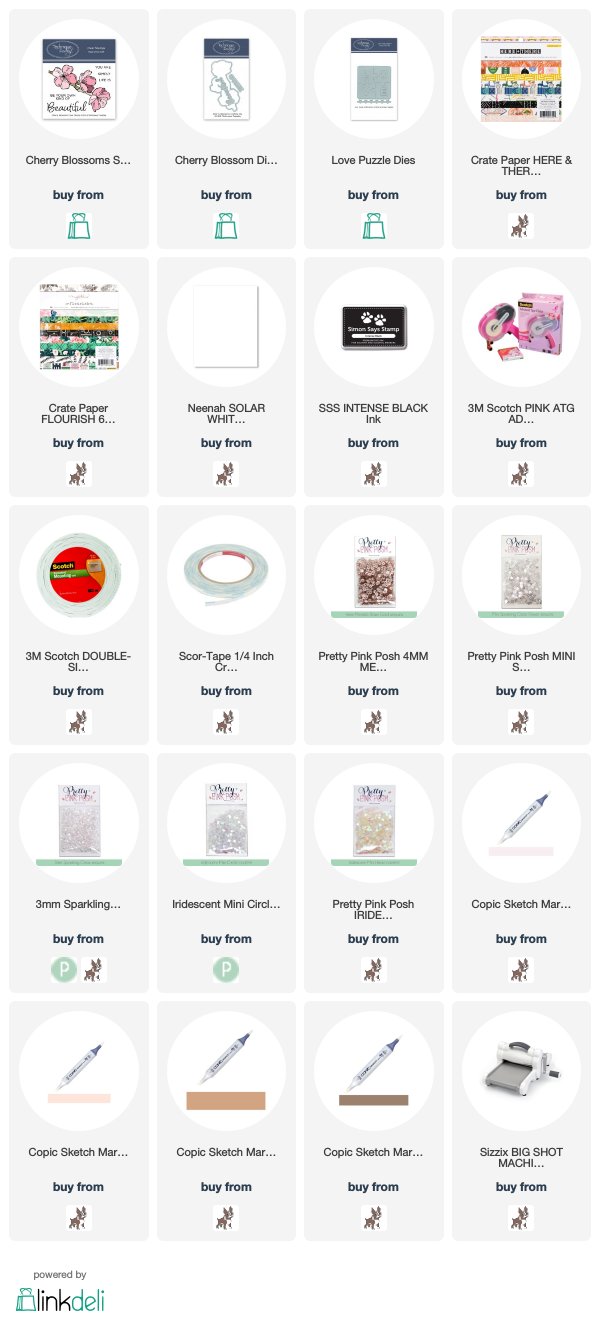View the Love Puzzle Dies product
Image resolution: width=600 pixels, height=1321 pixels.
pos(373,160)
